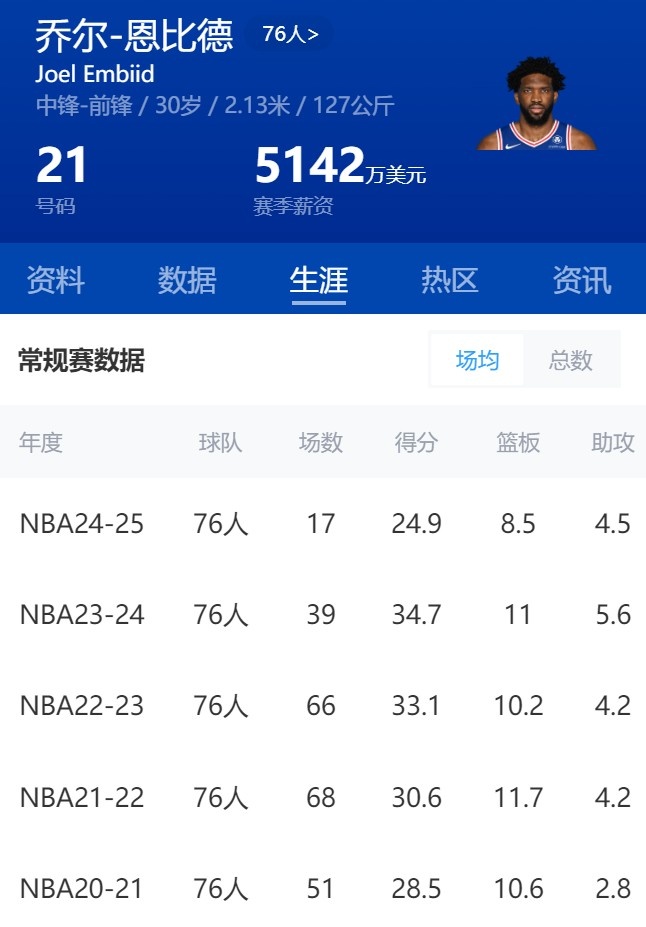Switch to the 数据 tab
This screenshot has height=927, width=646.
(187, 280)
